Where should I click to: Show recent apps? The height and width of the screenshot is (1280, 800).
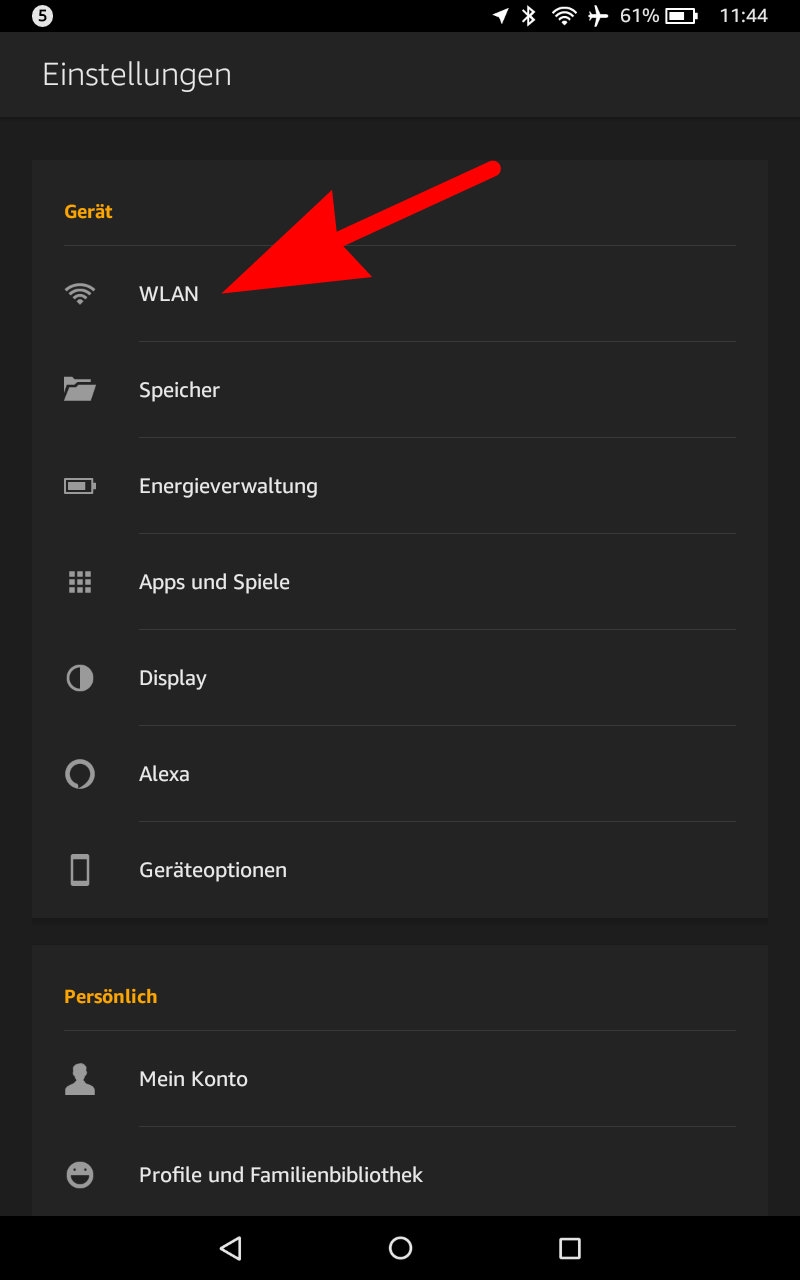pyautogui.click(x=570, y=1248)
